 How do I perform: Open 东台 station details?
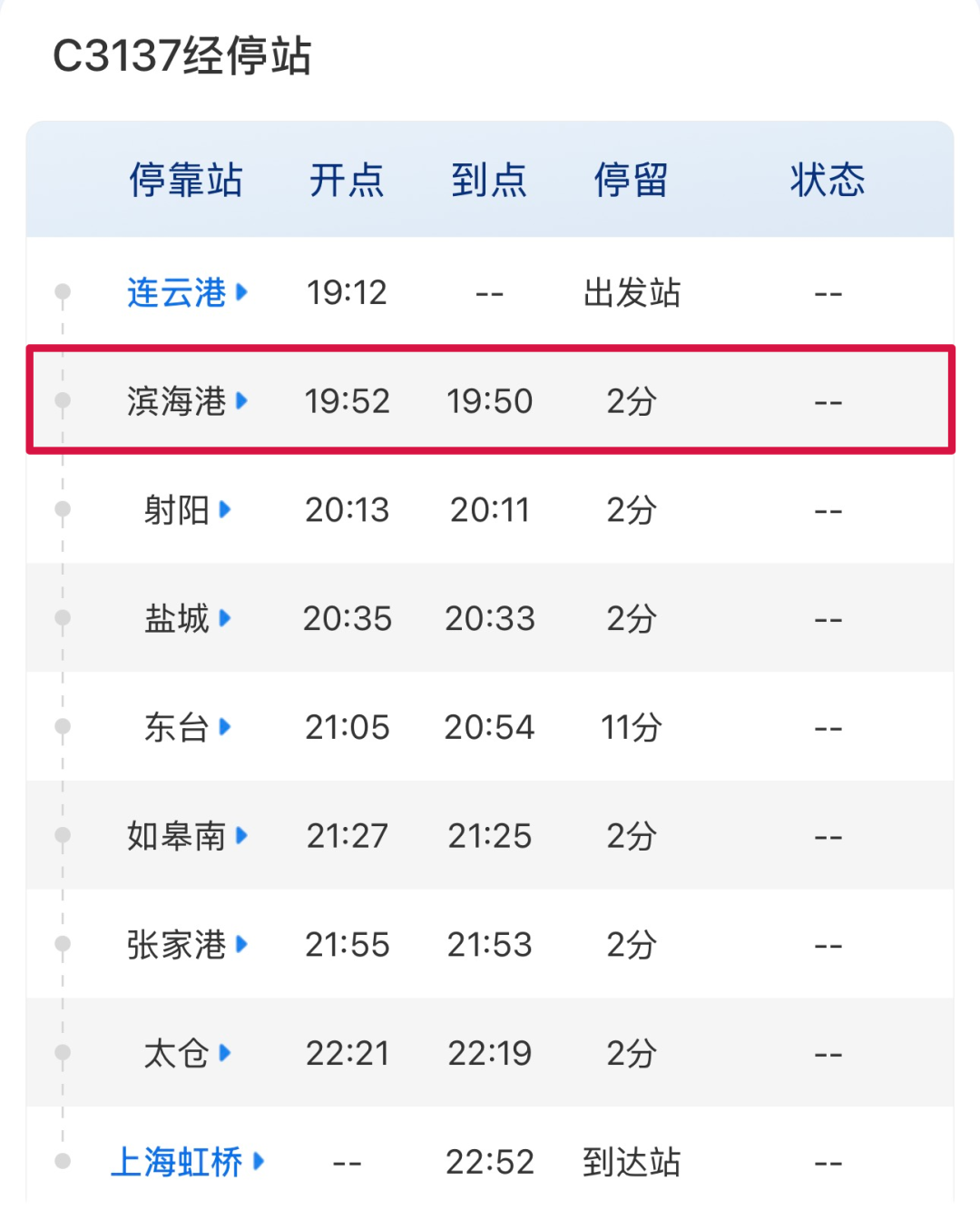tap(186, 727)
